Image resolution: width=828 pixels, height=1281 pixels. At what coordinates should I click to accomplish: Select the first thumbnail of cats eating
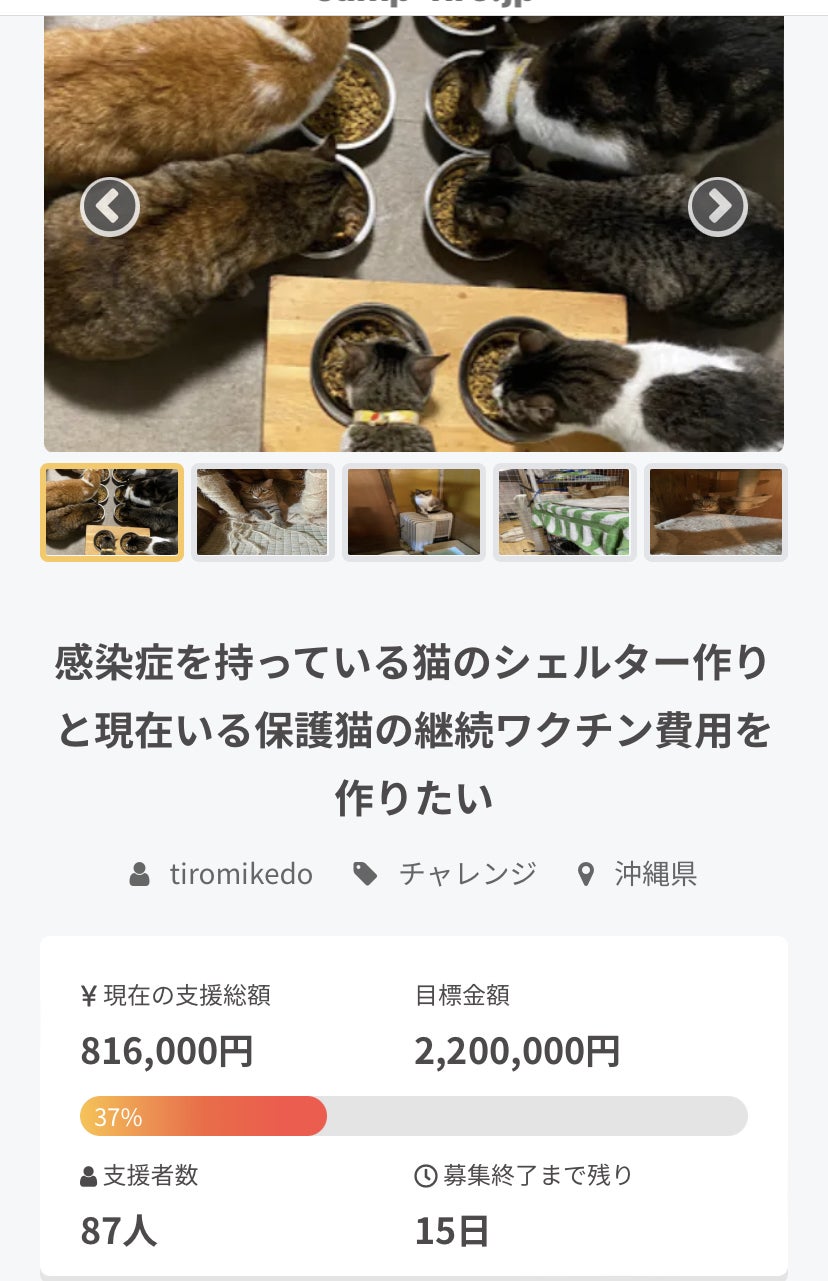(112, 512)
